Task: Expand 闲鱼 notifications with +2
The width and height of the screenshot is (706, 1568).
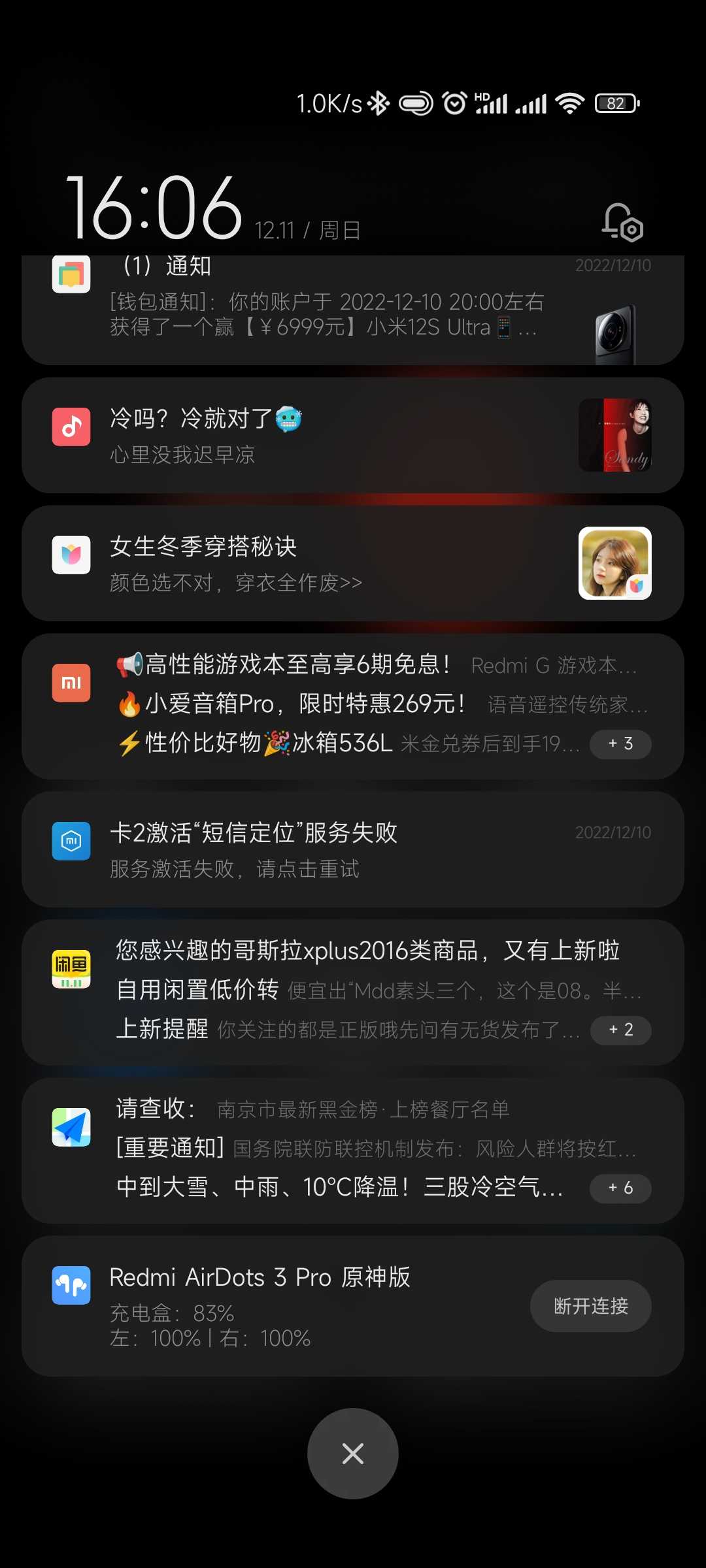Action: (x=620, y=1030)
